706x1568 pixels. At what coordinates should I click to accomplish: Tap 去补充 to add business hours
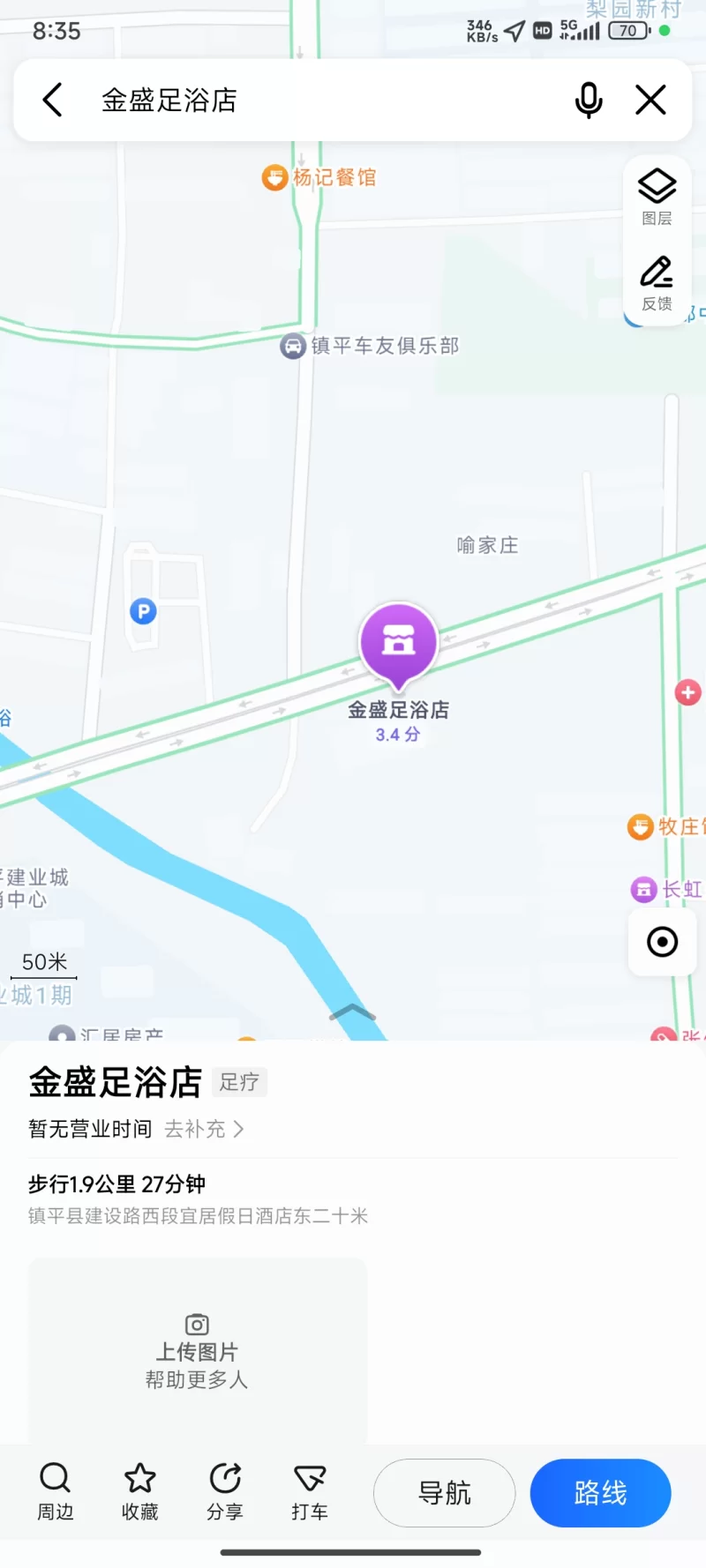click(204, 1129)
